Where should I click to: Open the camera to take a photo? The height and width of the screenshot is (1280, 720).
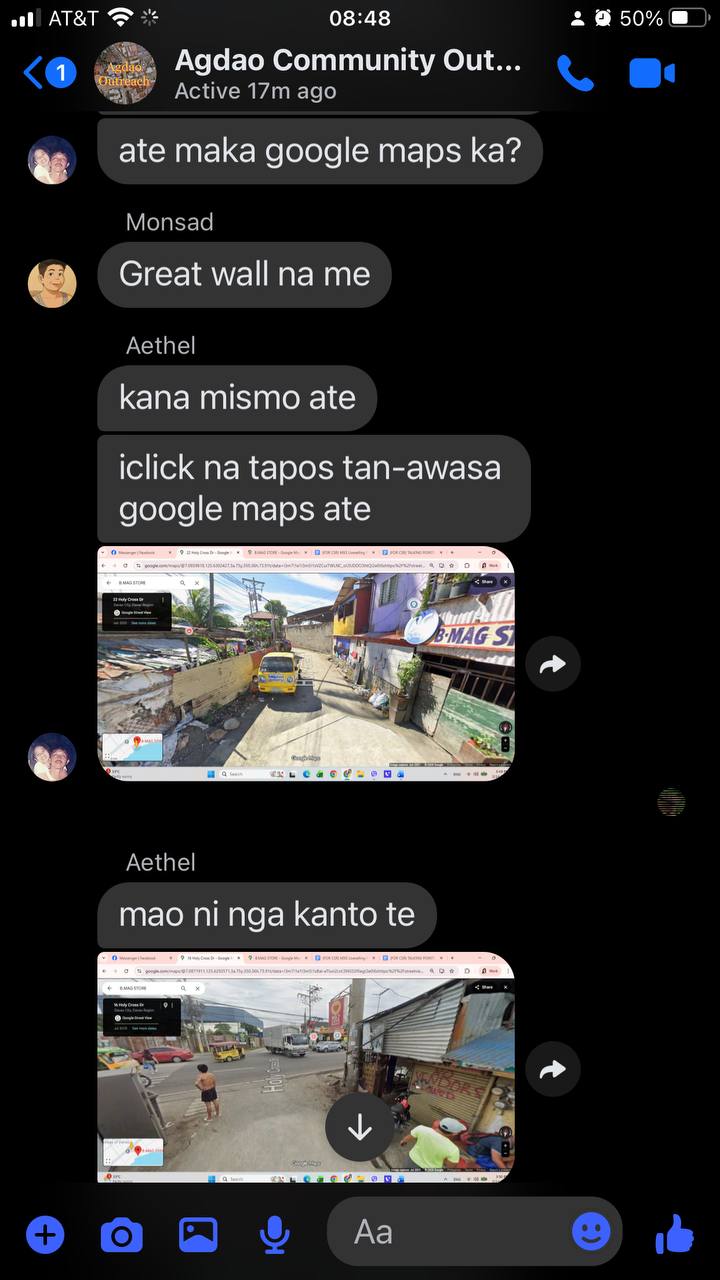click(x=121, y=1236)
